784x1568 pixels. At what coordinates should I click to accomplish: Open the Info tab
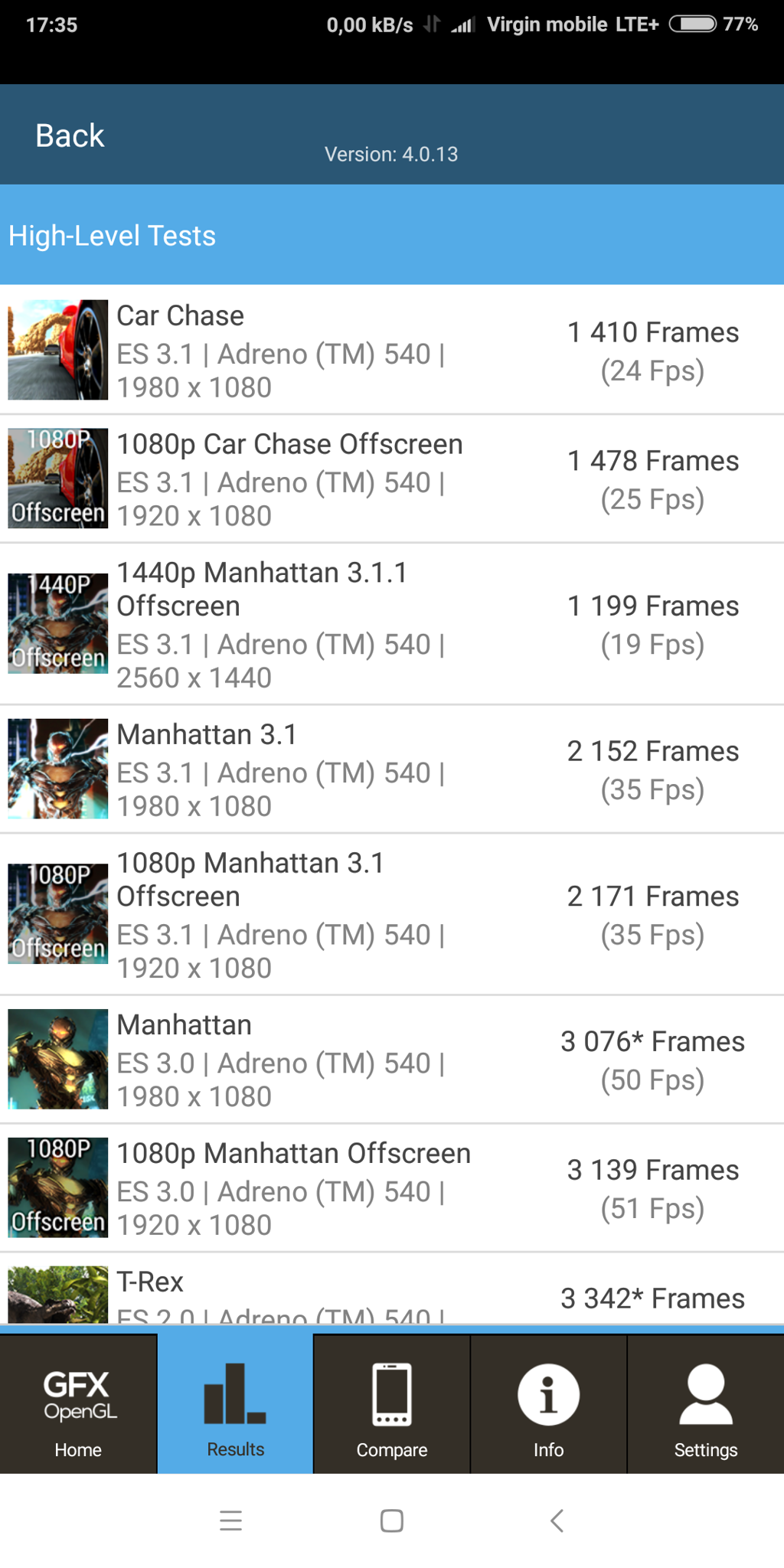tap(548, 1404)
